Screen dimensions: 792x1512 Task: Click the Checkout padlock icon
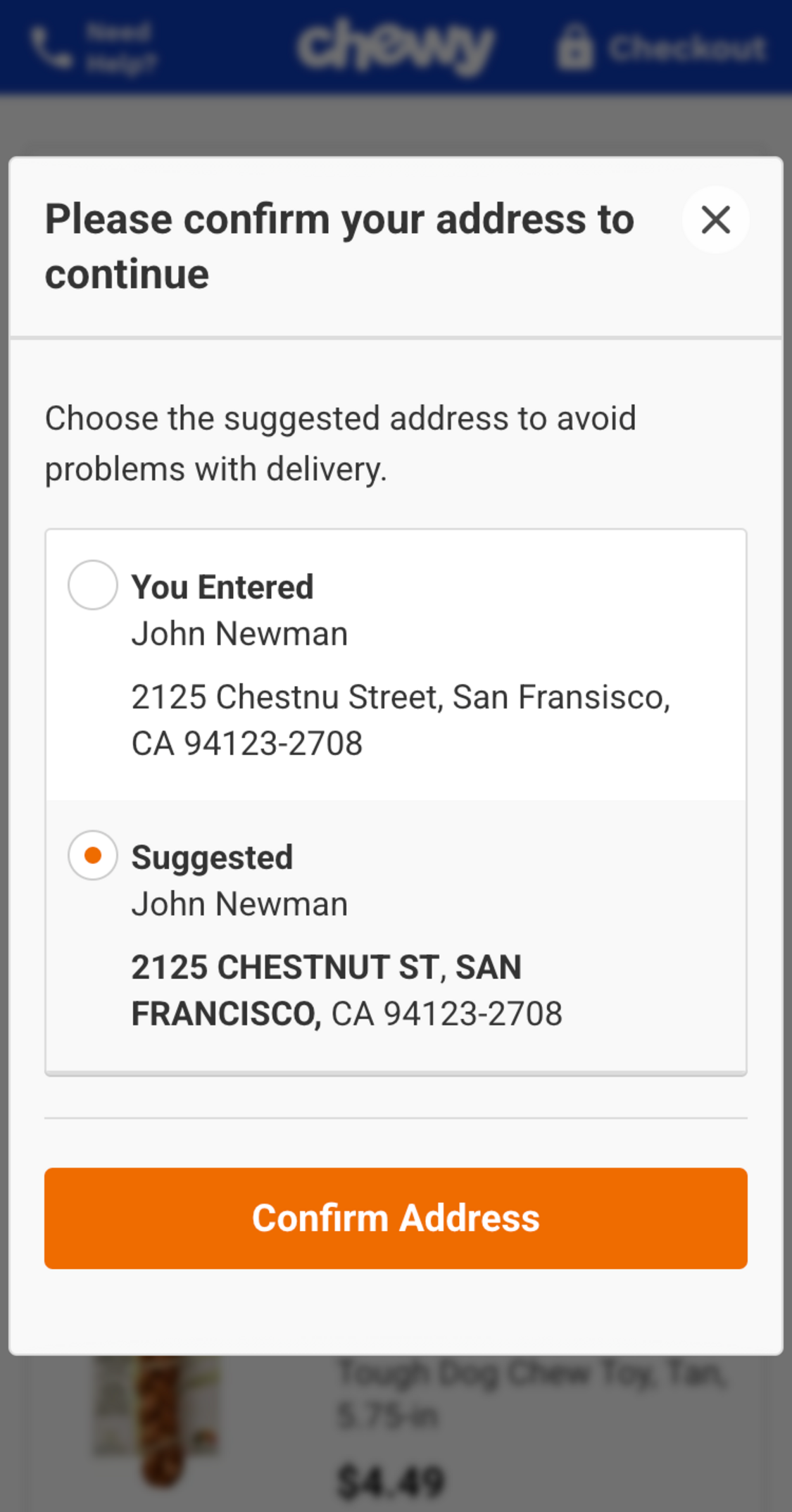click(x=575, y=46)
